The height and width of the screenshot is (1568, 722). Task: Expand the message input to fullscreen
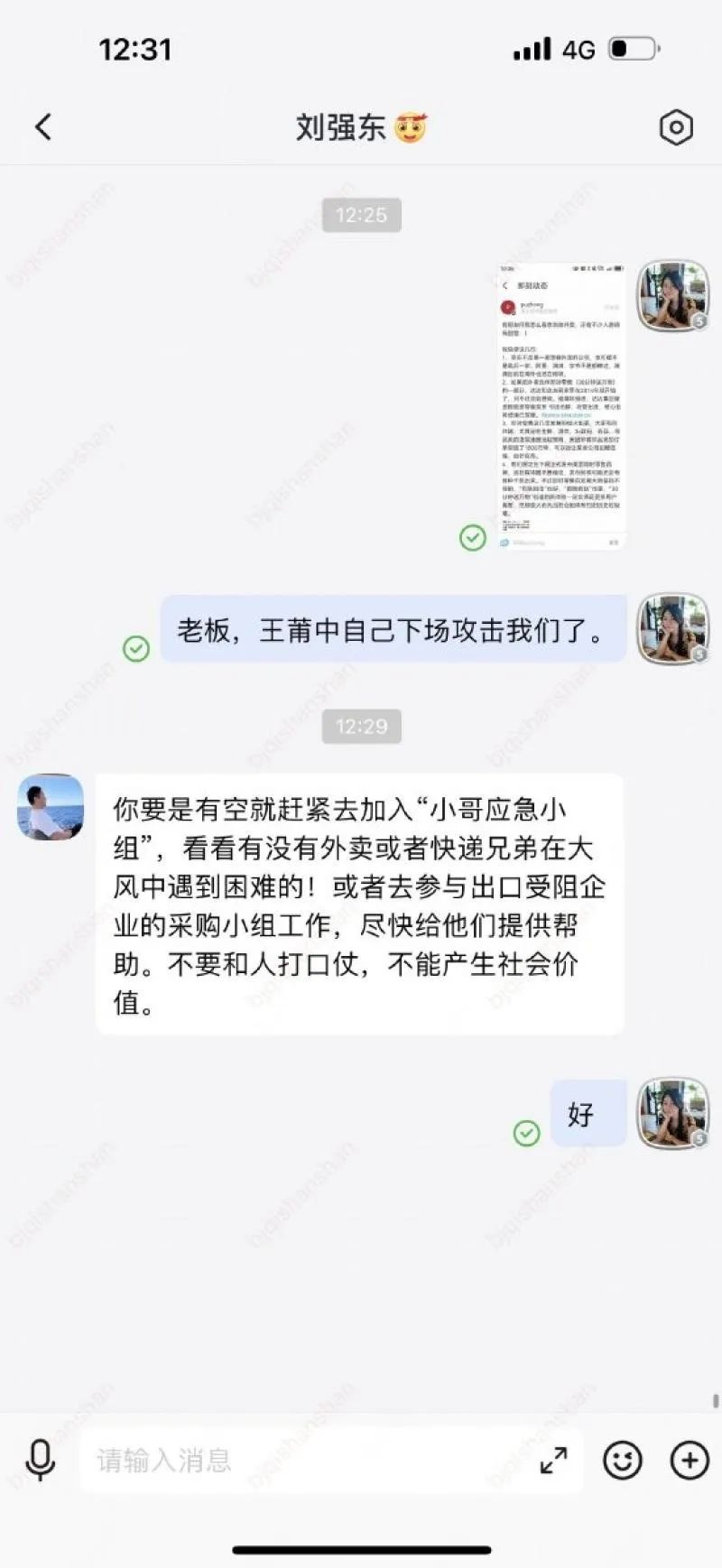point(553,1460)
